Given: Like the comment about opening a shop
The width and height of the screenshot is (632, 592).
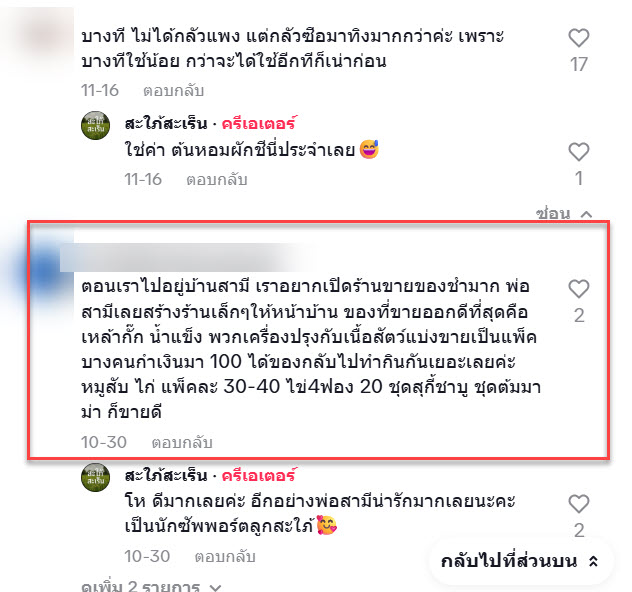Looking at the screenshot, I should pyautogui.click(x=578, y=290).
